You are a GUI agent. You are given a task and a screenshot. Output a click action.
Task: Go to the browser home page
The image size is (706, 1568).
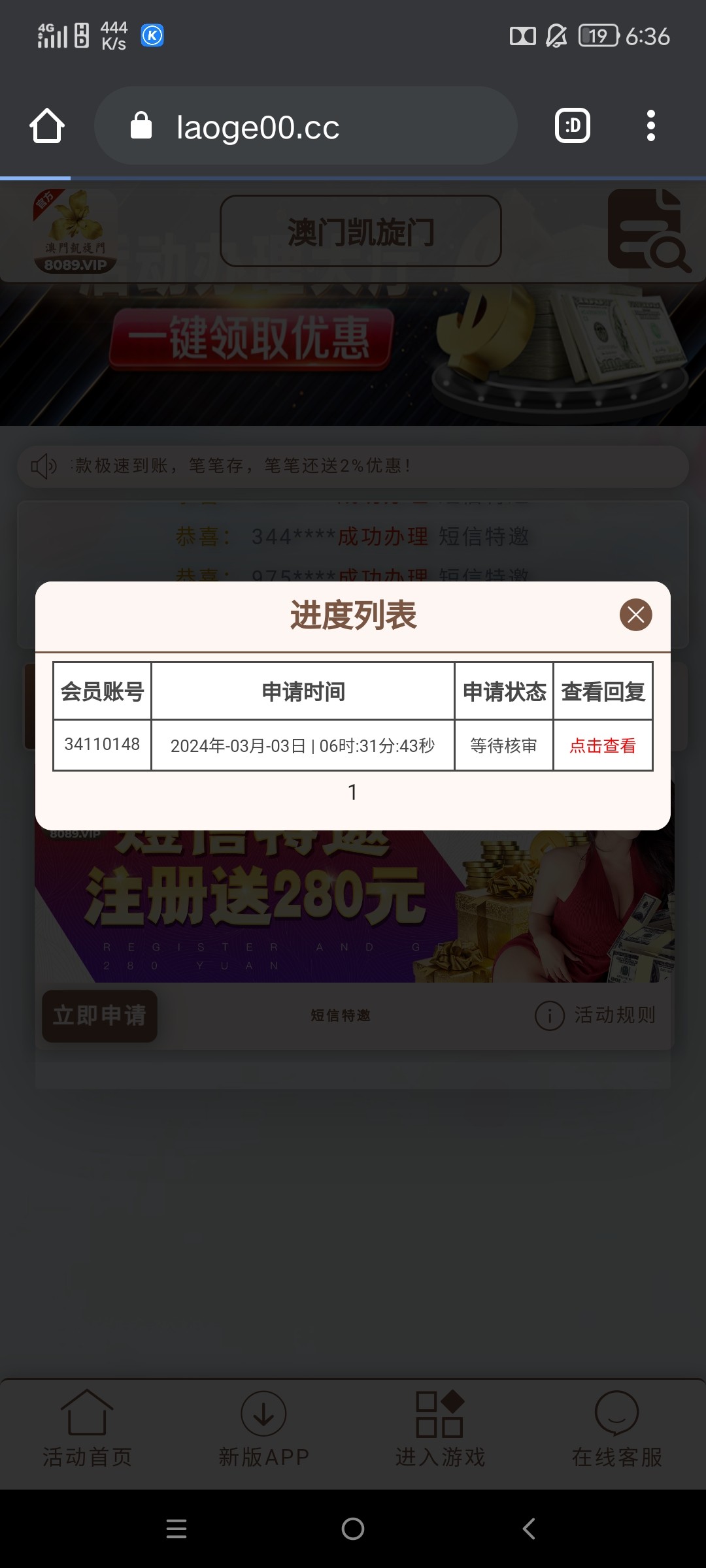click(x=47, y=125)
